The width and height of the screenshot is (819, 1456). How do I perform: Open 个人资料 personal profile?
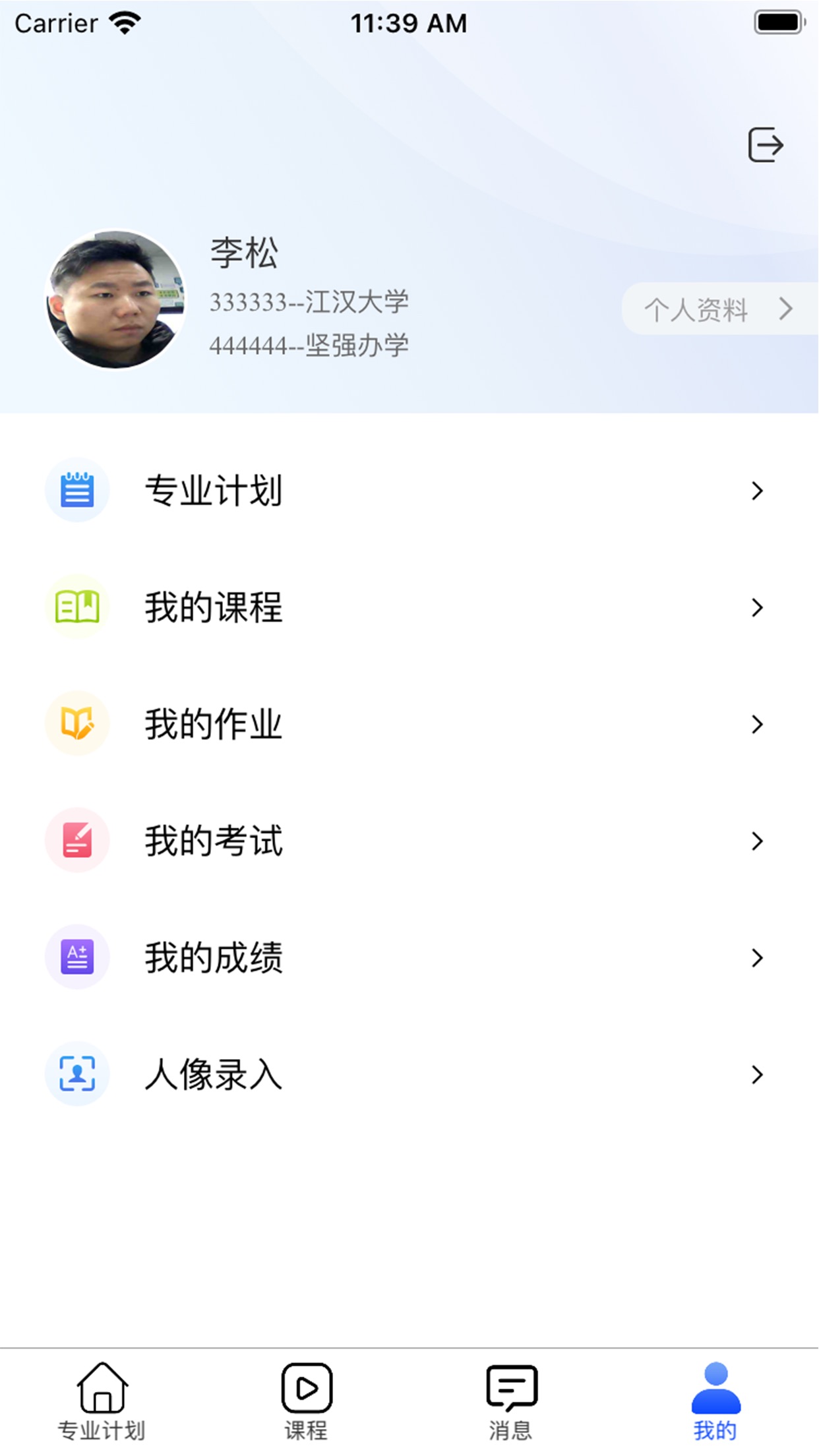(719, 309)
